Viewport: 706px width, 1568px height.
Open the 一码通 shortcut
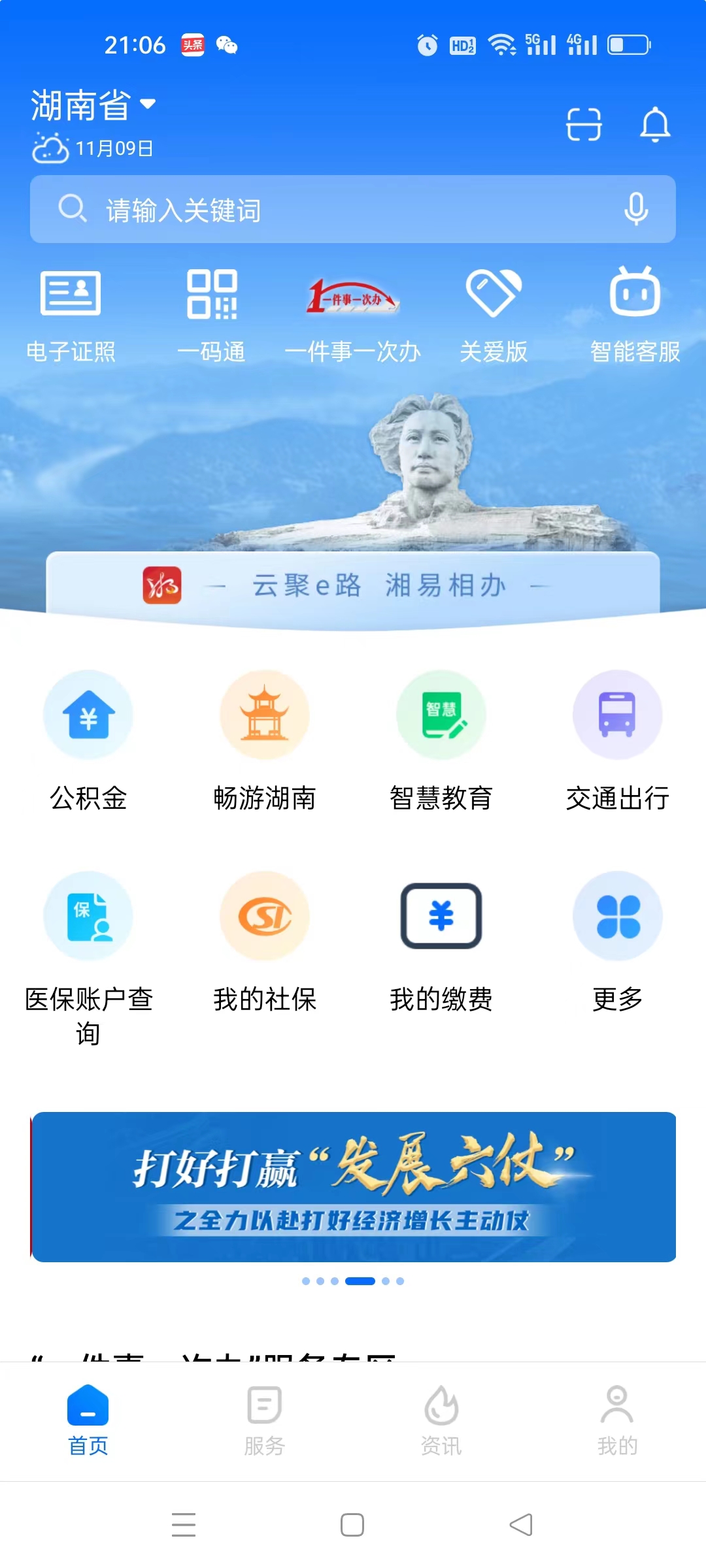pos(212,315)
